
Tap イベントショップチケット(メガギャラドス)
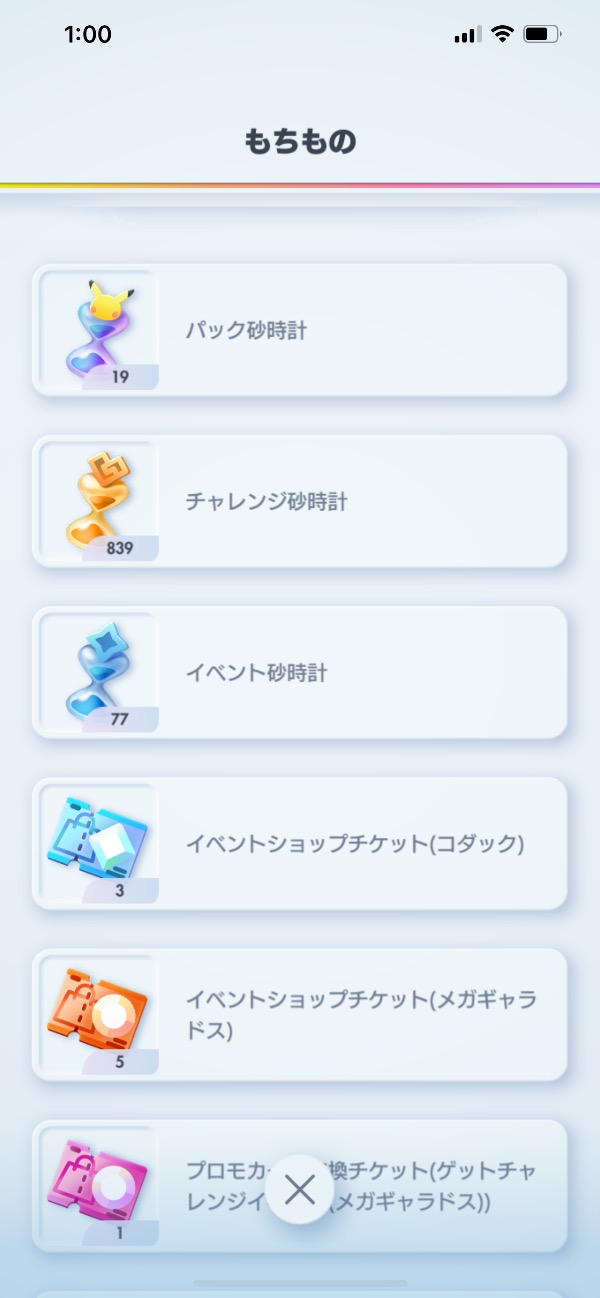[300, 1014]
